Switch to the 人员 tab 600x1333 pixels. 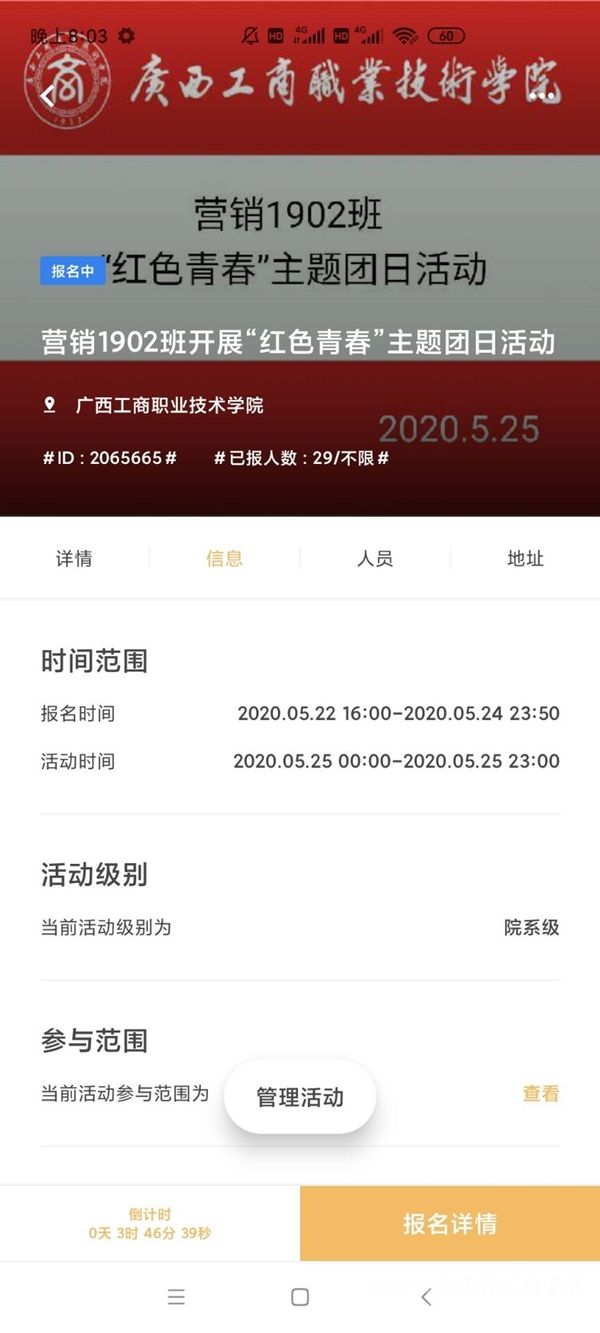coord(375,559)
